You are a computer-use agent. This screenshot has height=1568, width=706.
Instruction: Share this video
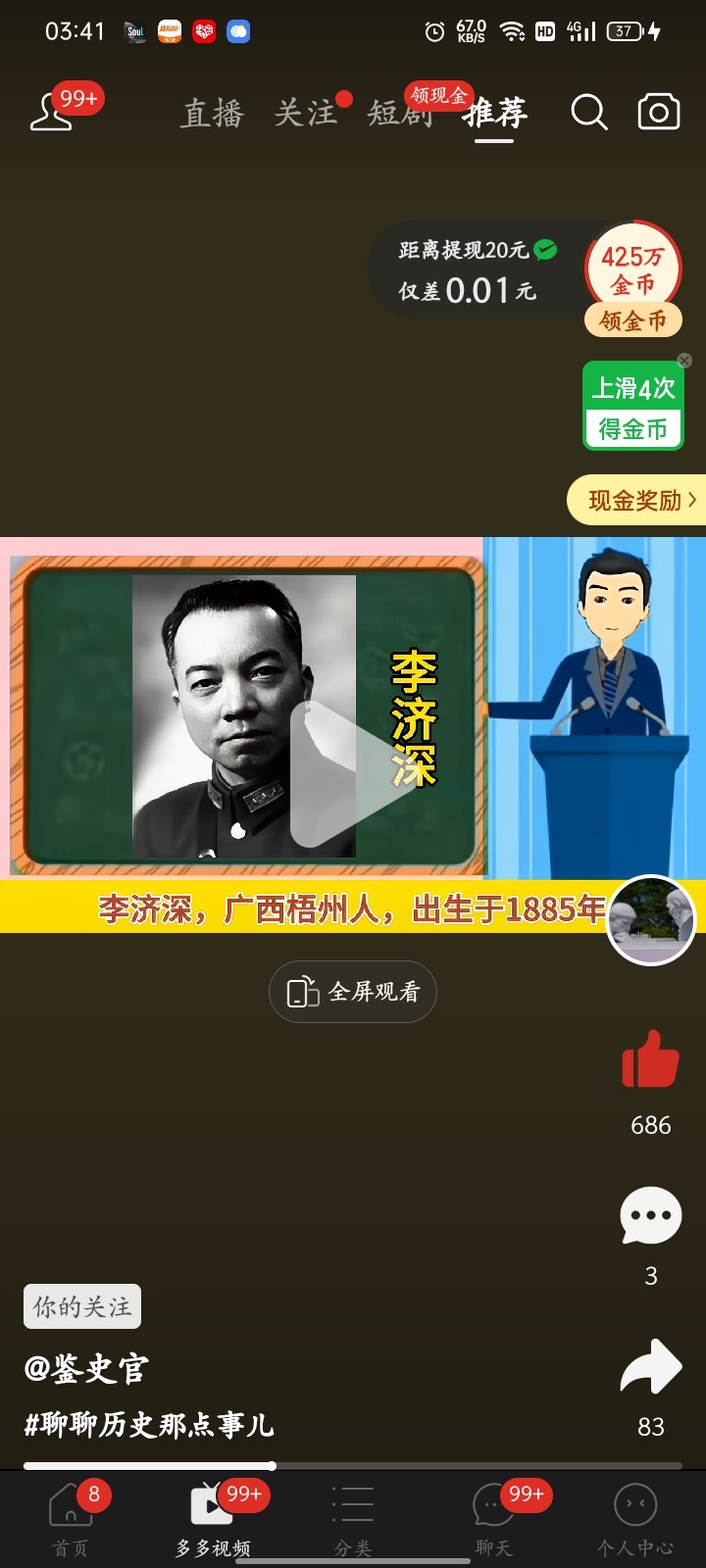click(x=651, y=1366)
